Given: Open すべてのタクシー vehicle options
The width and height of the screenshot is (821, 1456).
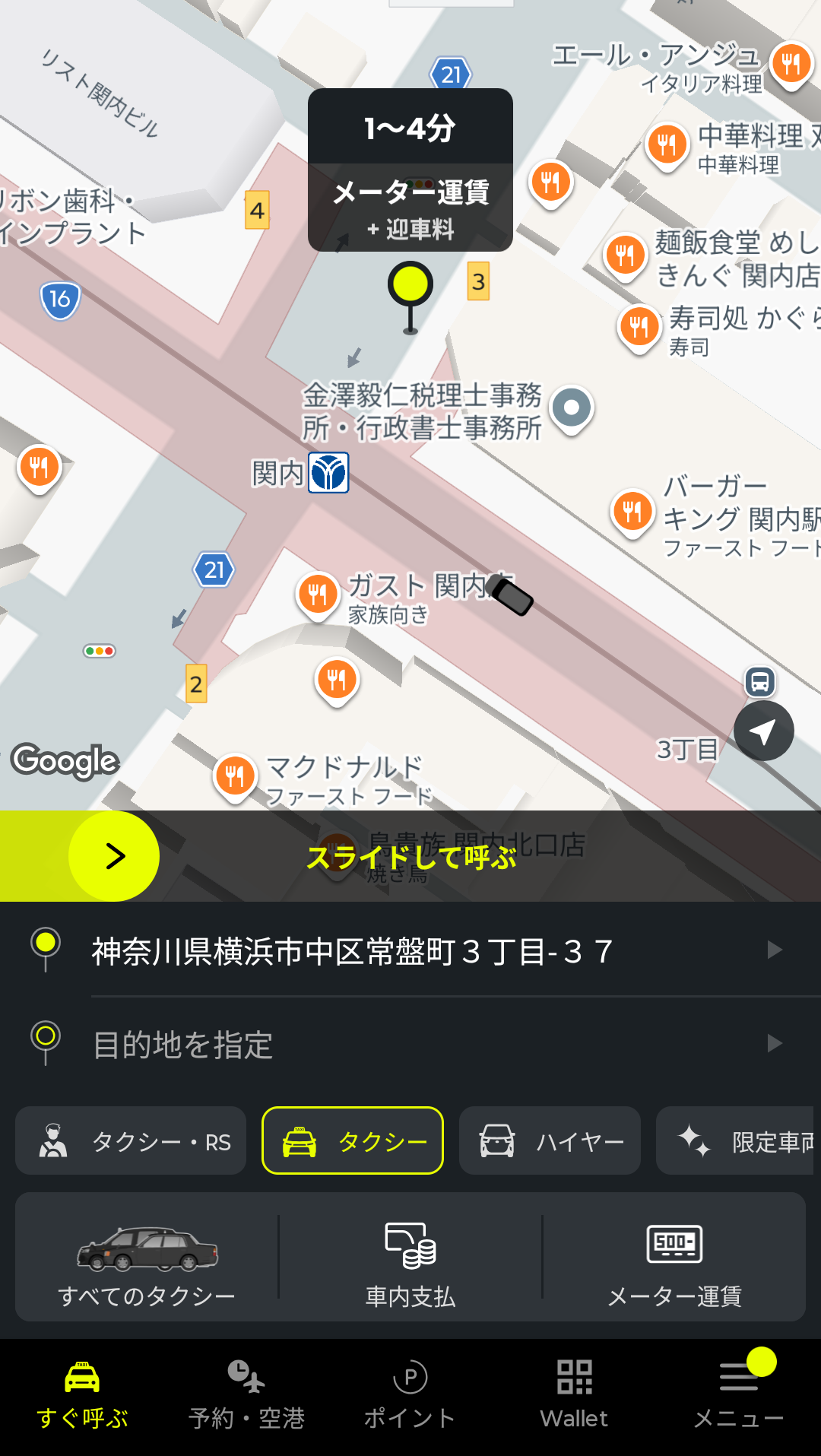Looking at the screenshot, I should tap(147, 1258).
